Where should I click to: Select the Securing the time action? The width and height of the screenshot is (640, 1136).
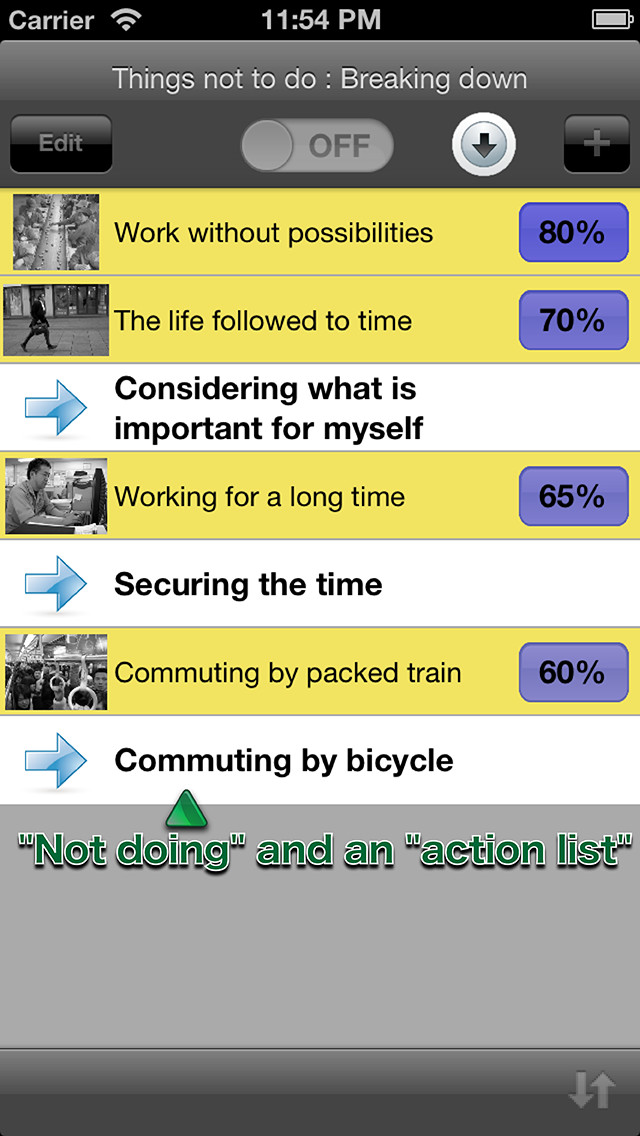pyautogui.click(x=320, y=584)
